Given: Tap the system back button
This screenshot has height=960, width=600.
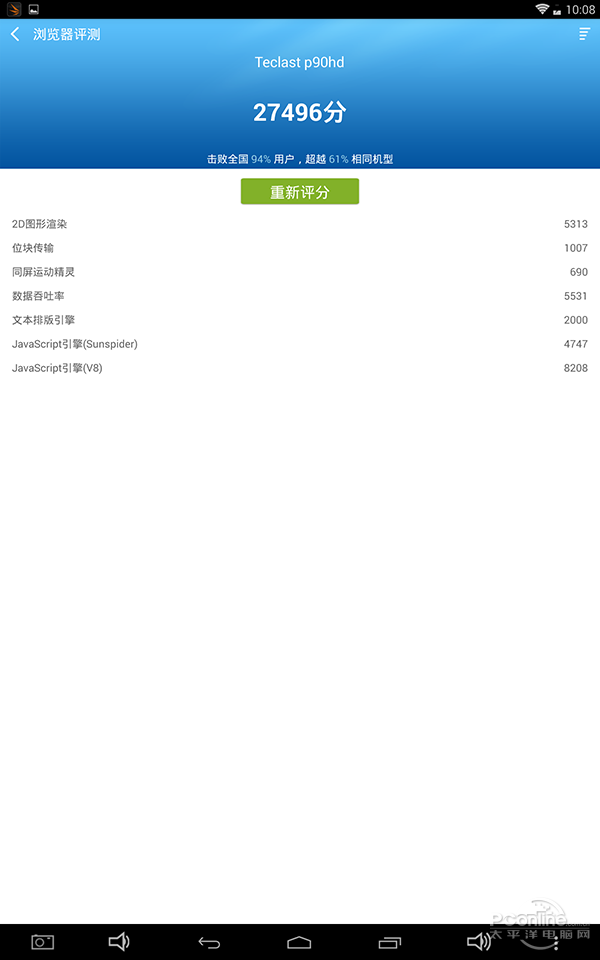Looking at the screenshot, I should [x=209, y=942].
